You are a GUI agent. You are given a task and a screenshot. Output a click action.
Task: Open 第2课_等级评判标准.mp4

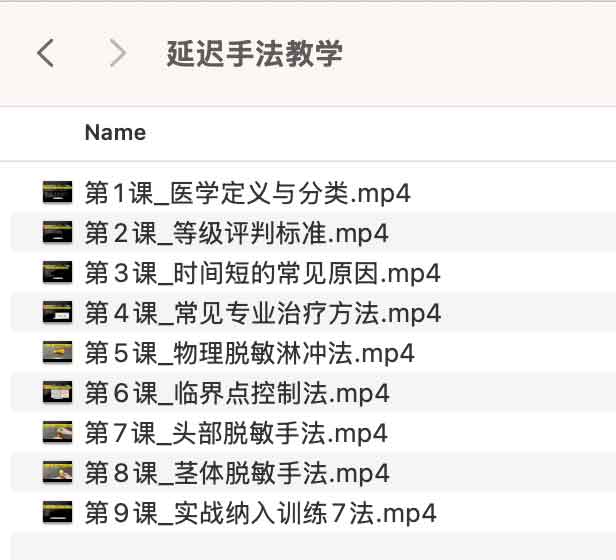(x=236, y=233)
